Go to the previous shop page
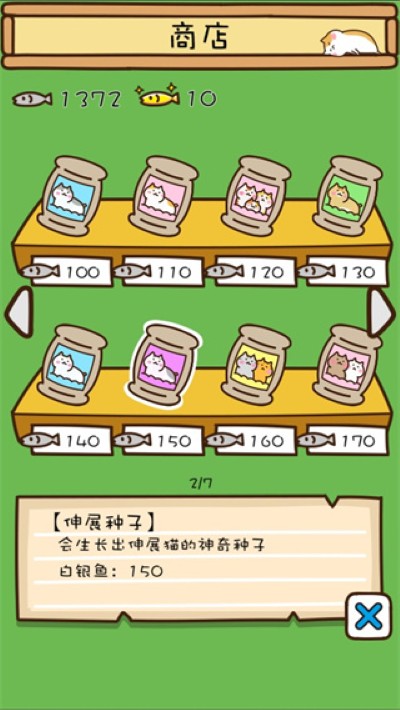Viewport: 400px width, 710px height. pyautogui.click(x=19, y=312)
